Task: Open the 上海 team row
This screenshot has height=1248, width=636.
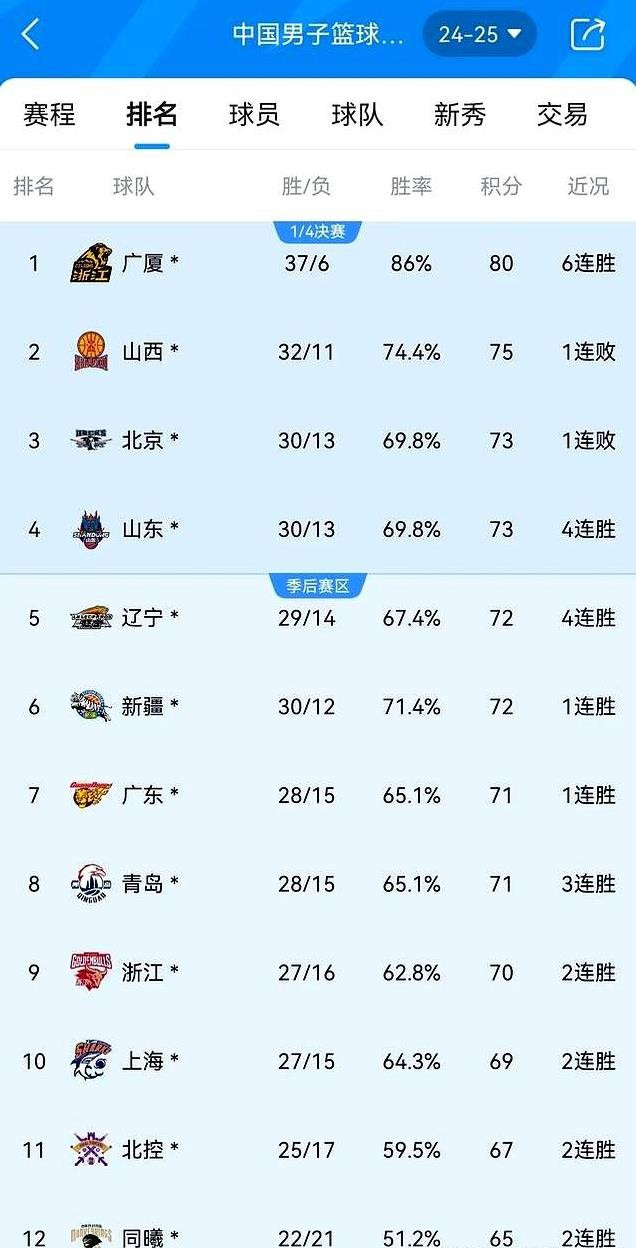Action: 318,1060
